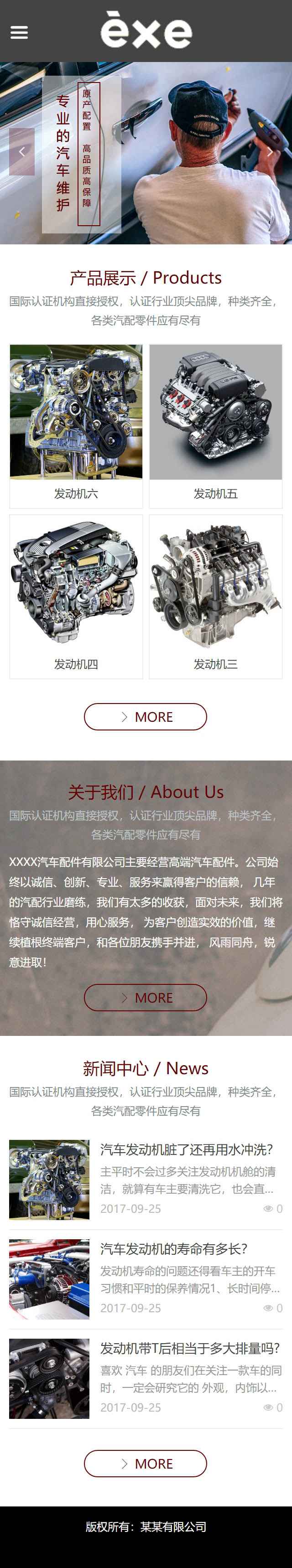
Task: Open the hamburger menu
Action: tap(19, 32)
